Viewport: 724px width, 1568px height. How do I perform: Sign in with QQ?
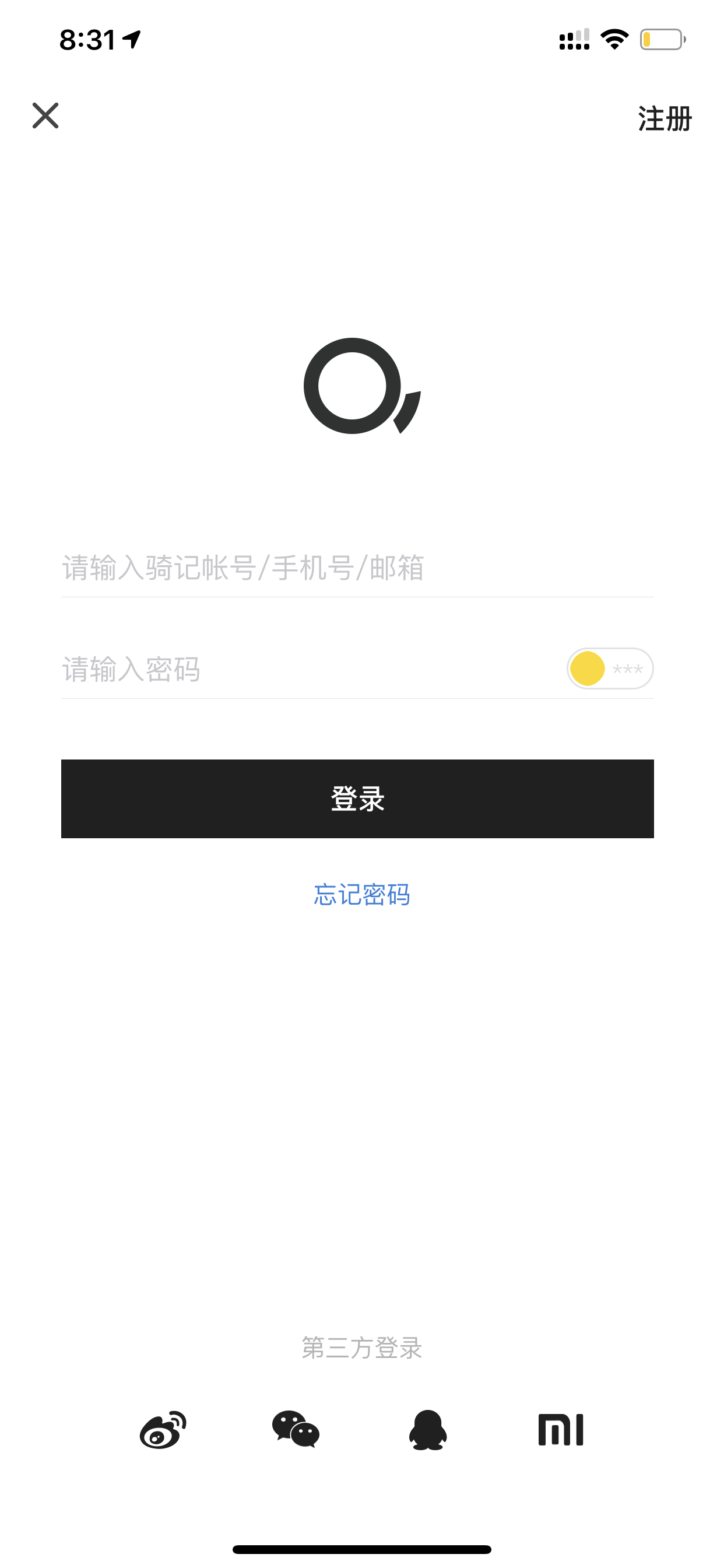(428, 1430)
